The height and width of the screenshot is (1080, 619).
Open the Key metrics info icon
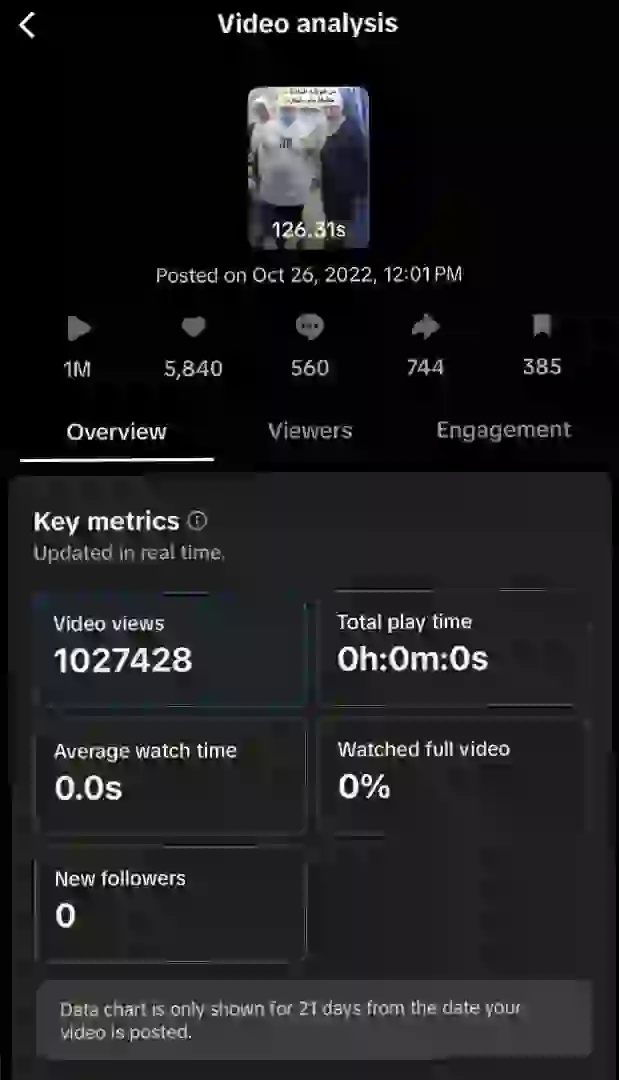tap(197, 521)
